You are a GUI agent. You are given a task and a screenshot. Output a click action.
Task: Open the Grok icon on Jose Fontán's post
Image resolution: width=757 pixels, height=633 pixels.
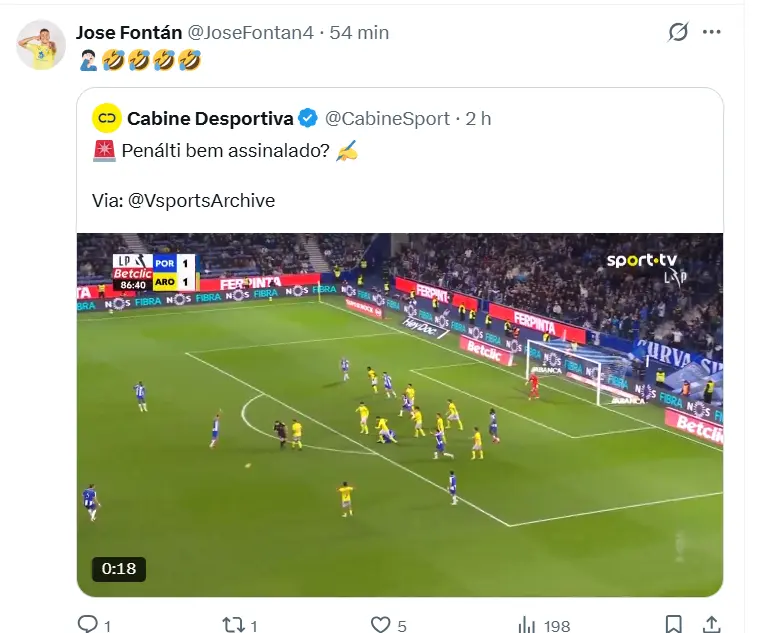coord(678,32)
